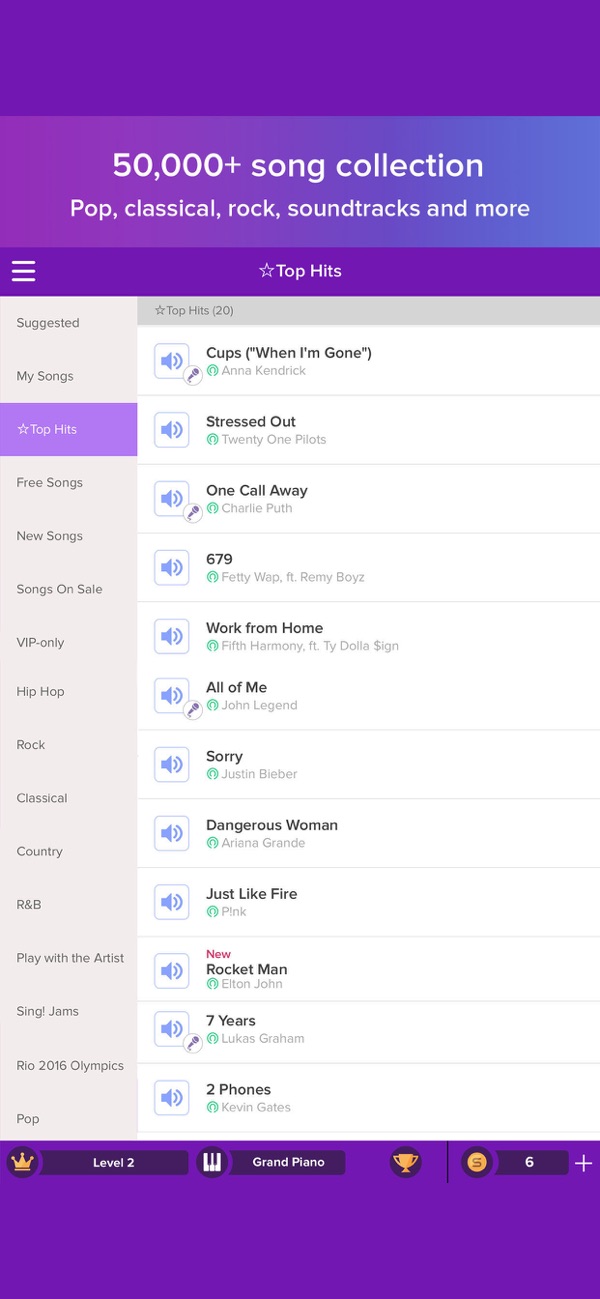Image resolution: width=600 pixels, height=1299 pixels.
Task: Browse the Songs On Sale category
Action: pyautogui.click(x=68, y=589)
